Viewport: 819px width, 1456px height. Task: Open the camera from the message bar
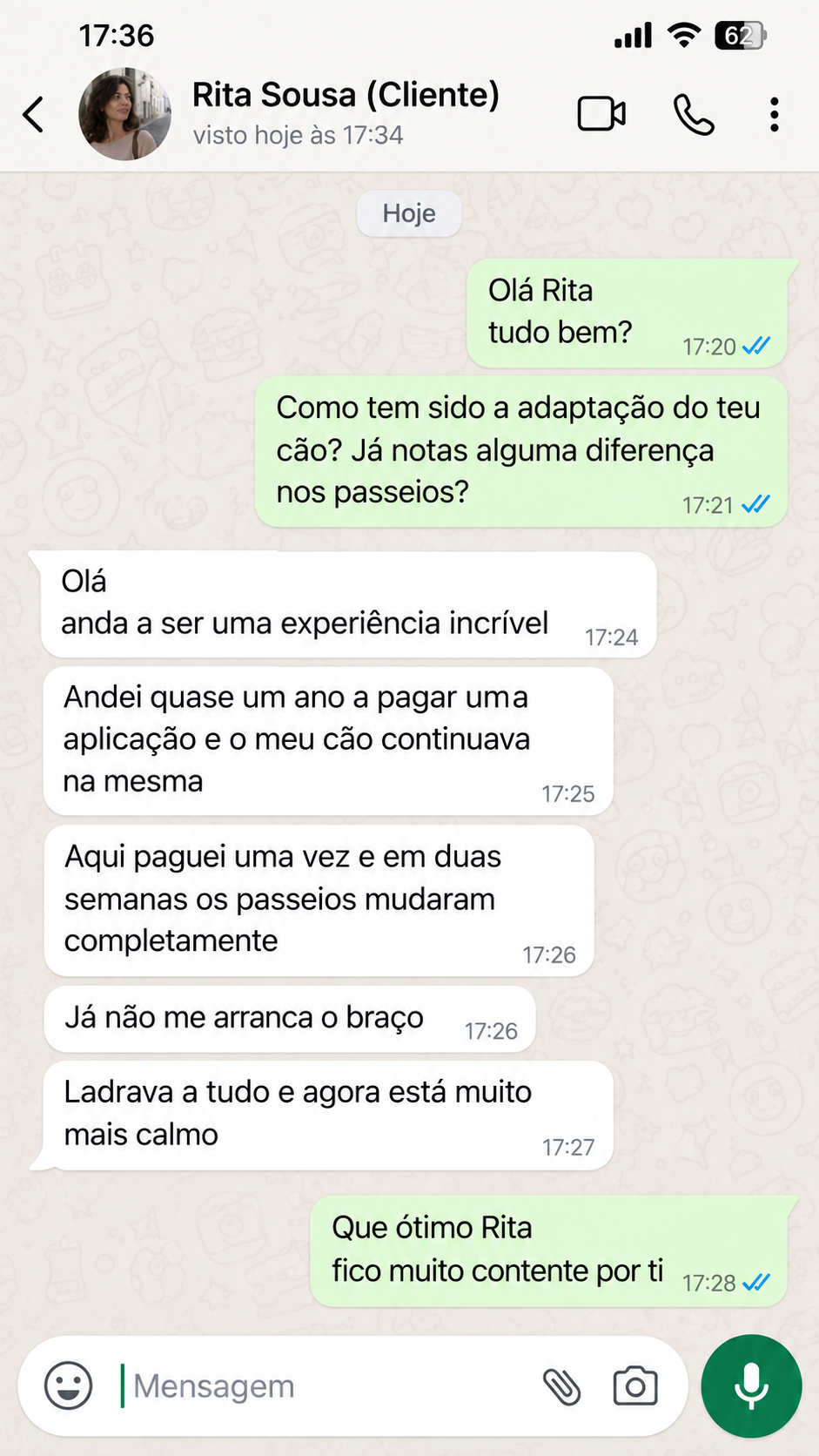point(635,1386)
